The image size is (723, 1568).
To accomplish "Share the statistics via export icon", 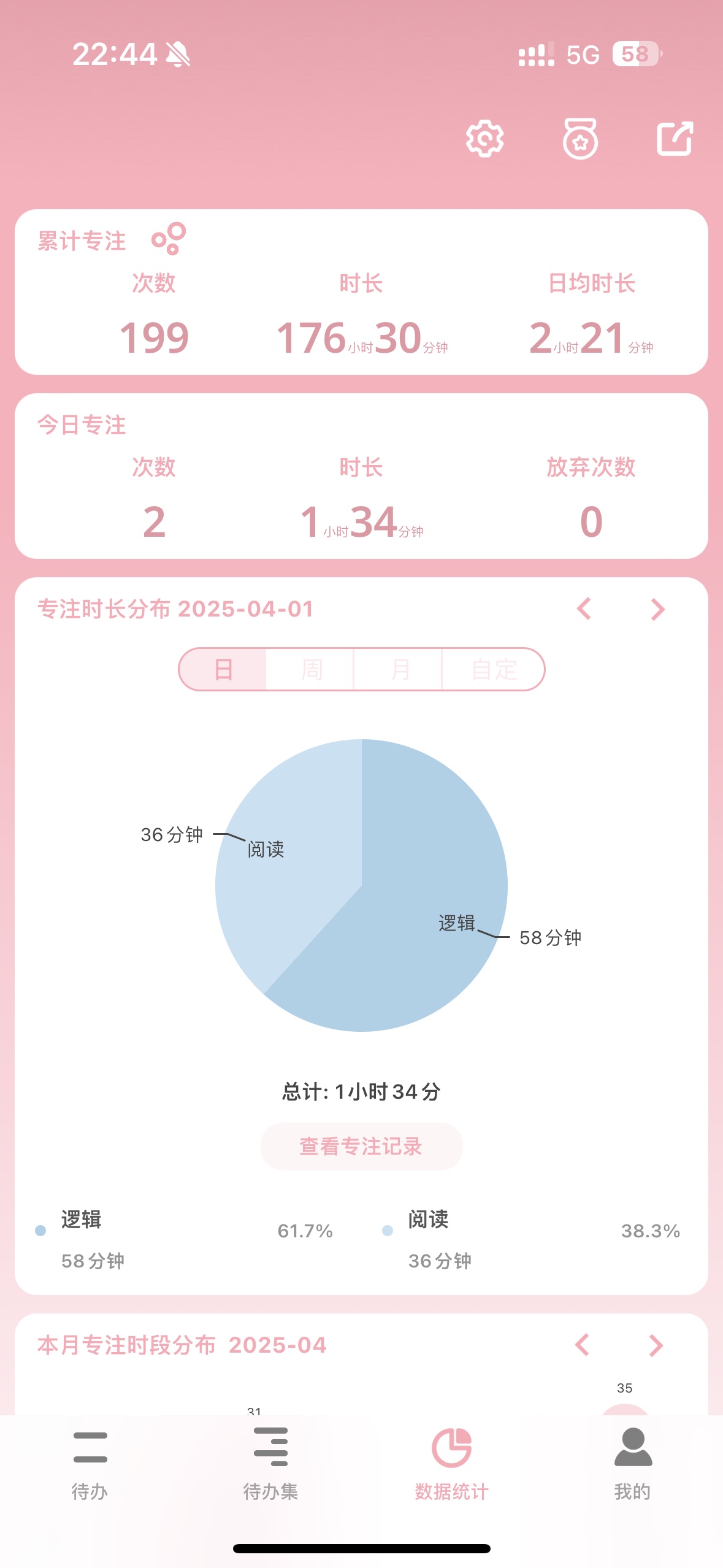I will 675,139.
